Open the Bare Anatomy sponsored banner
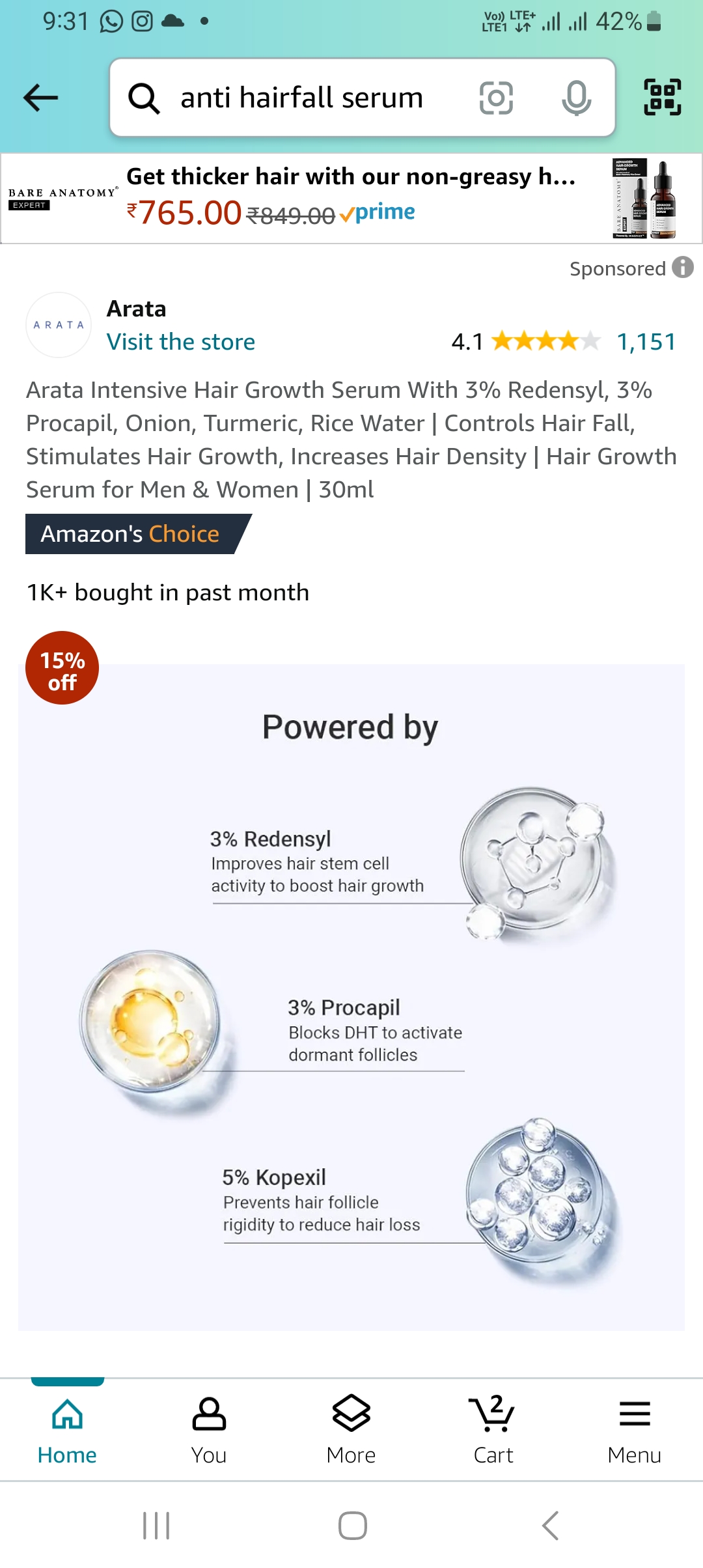The width and height of the screenshot is (703, 1568). point(351,198)
